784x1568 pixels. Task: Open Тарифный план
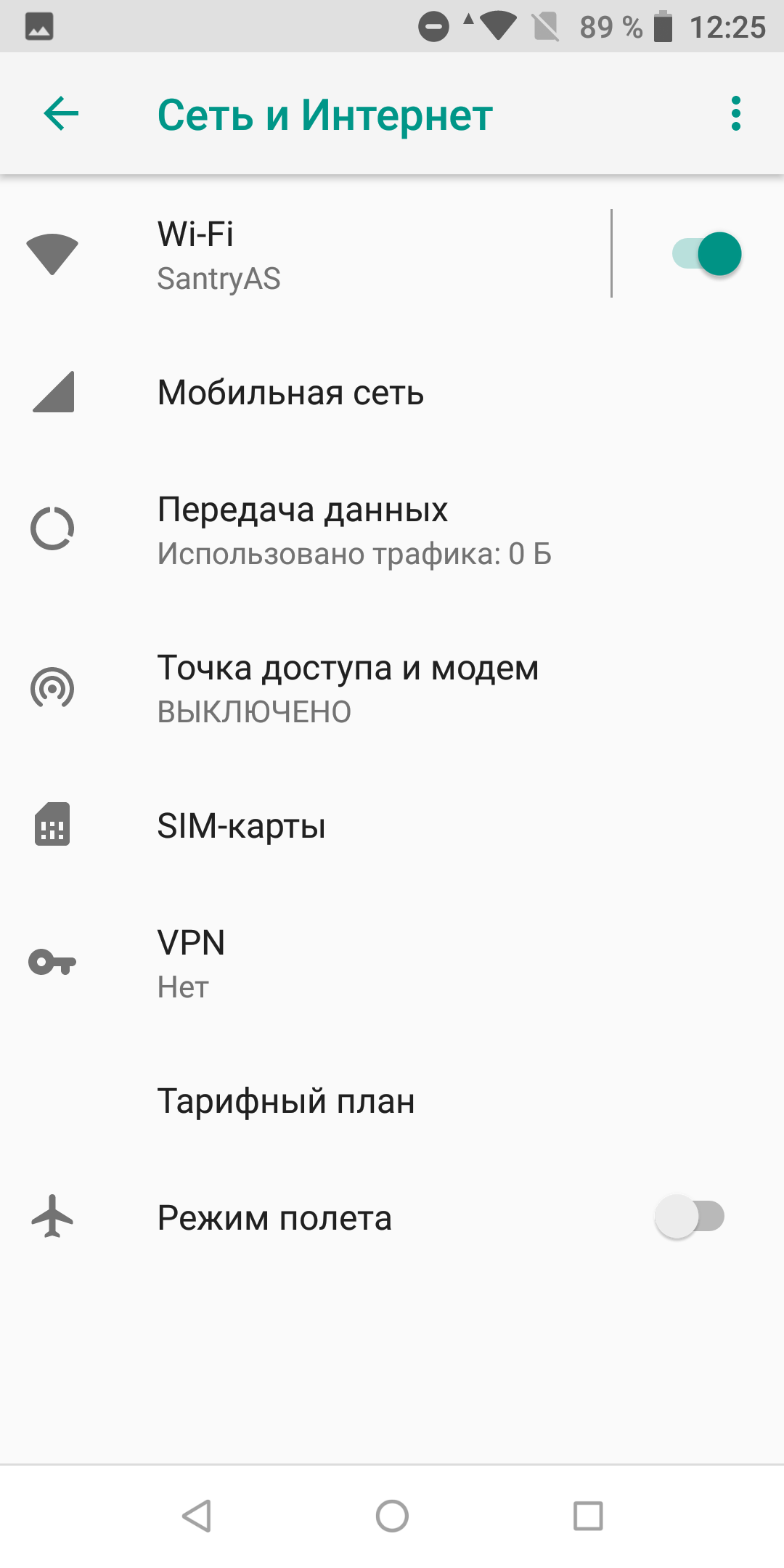pos(392,1101)
